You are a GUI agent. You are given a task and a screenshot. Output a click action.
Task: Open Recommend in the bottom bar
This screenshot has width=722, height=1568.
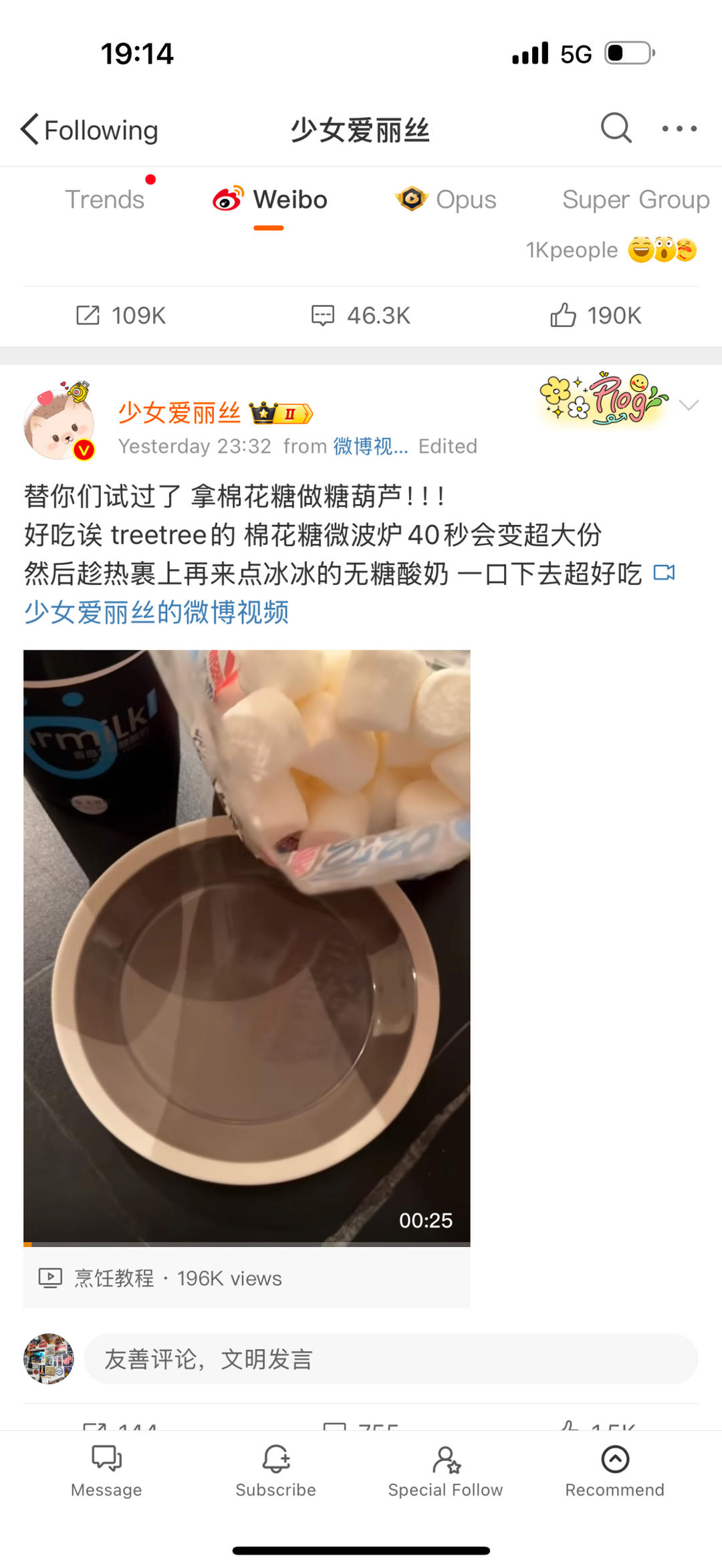click(x=614, y=1470)
